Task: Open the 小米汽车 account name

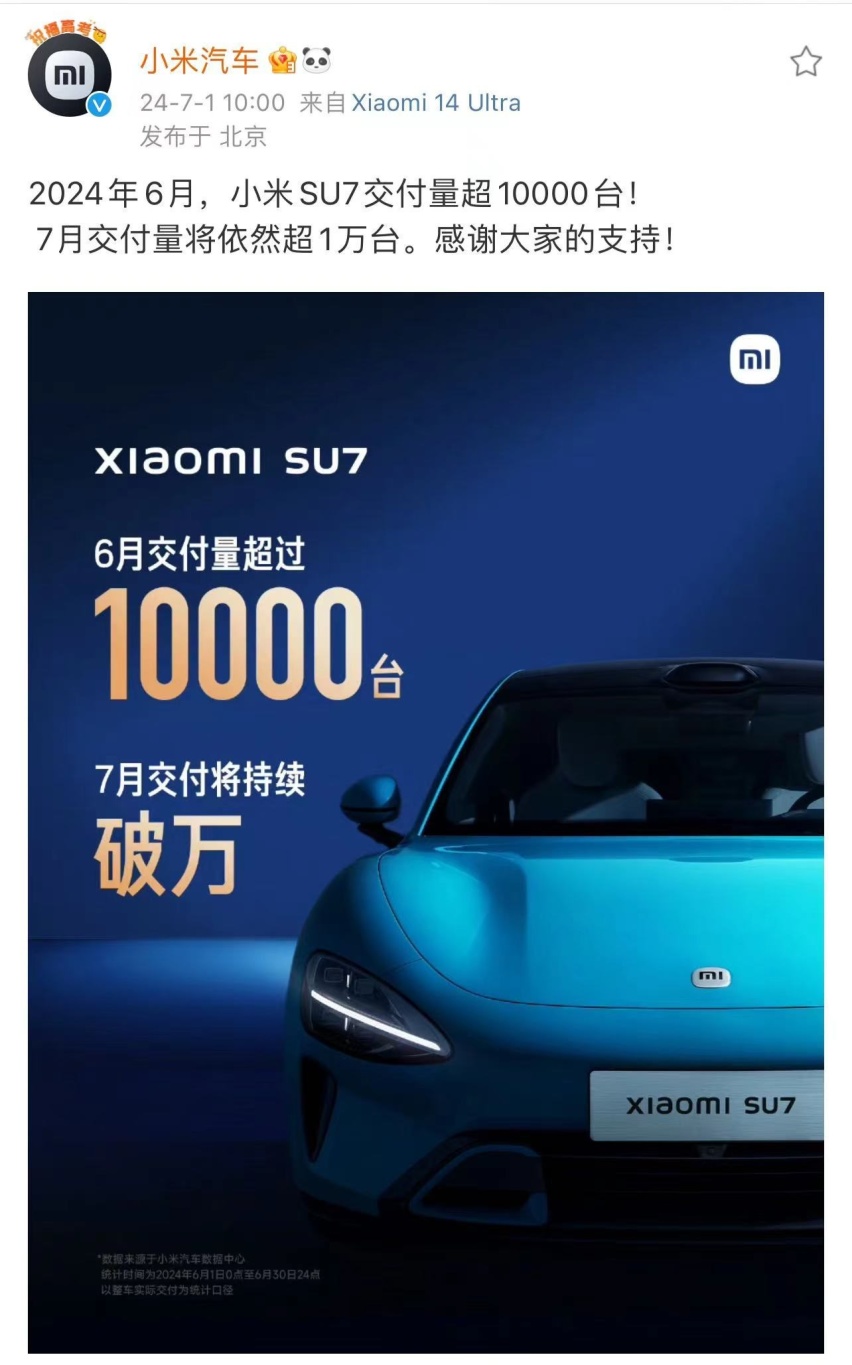Action: 199,62
